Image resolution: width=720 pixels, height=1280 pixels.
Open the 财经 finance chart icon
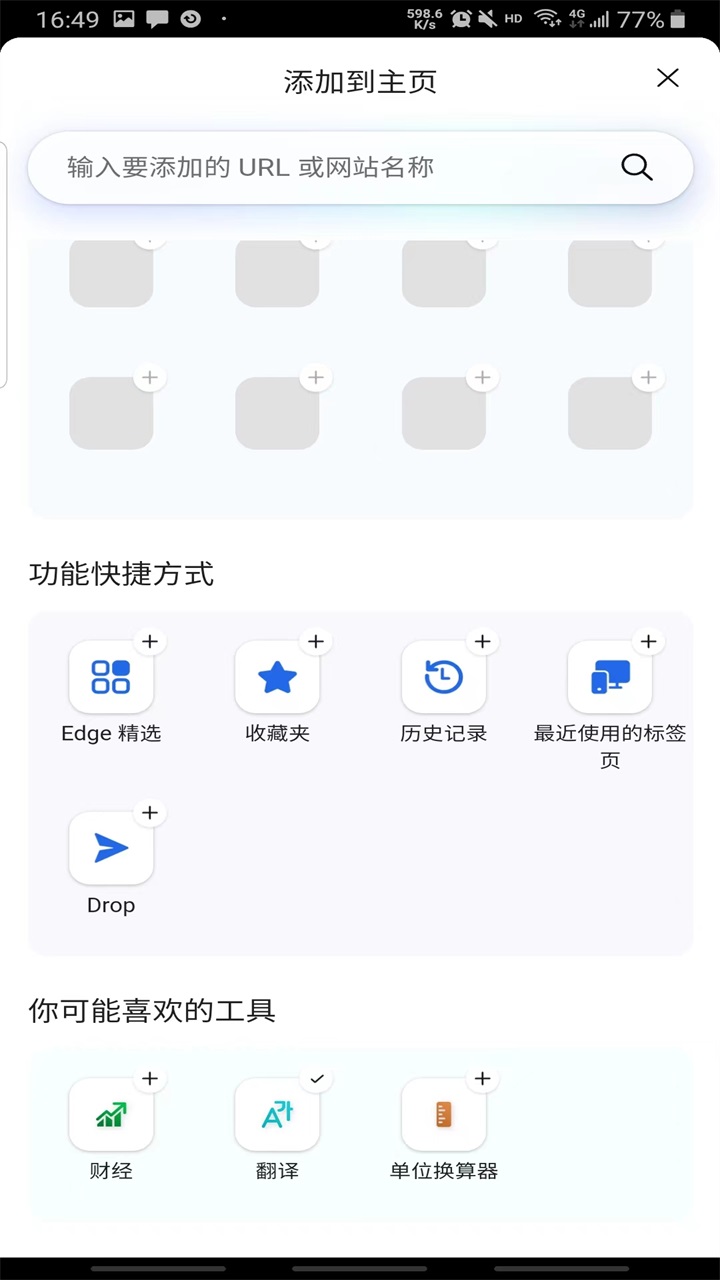point(110,1114)
